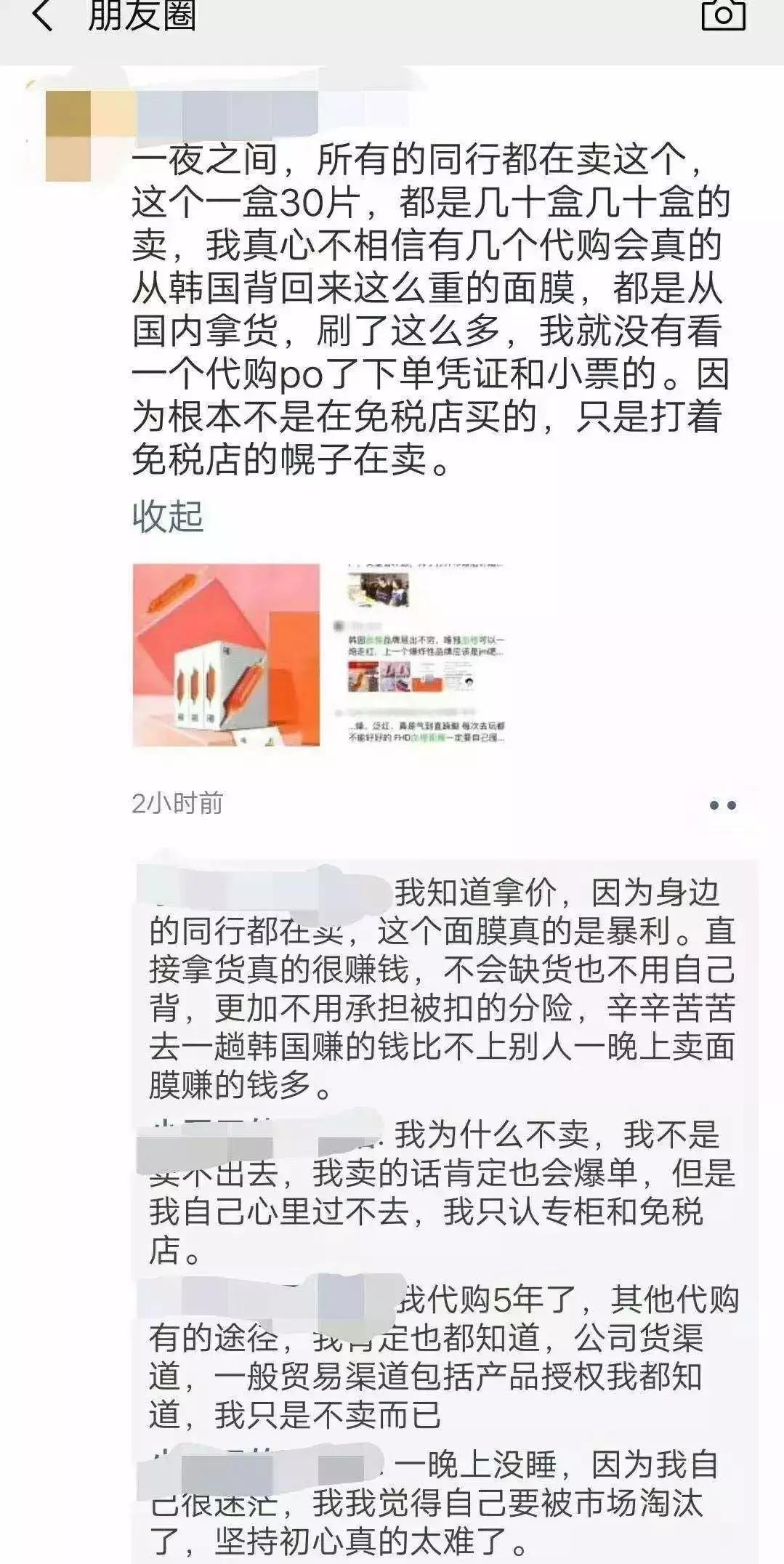Viewport: 784px width, 1564px height.
Task: Open the like/comment two-dot menu
Action: (x=722, y=805)
